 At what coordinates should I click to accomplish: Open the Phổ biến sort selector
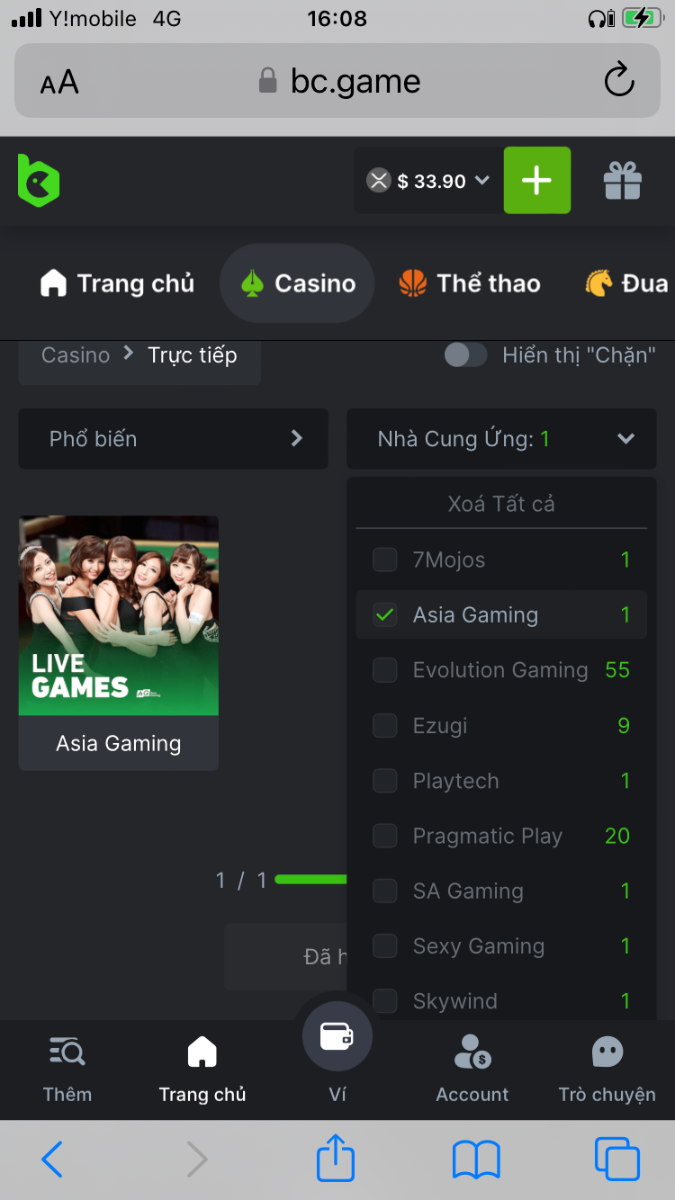pos(173,438)
